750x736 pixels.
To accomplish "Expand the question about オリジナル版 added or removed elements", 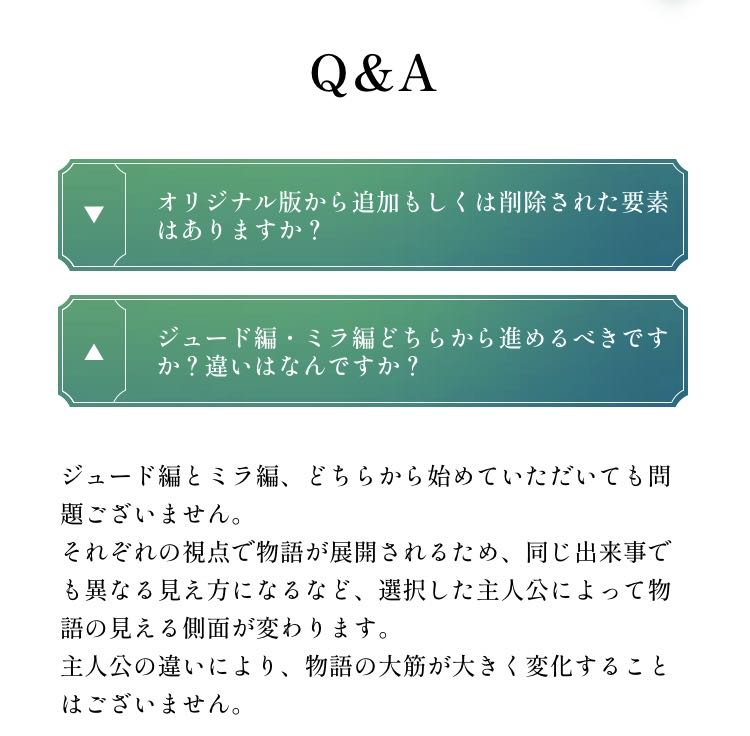I will click(x=94, y=215).
